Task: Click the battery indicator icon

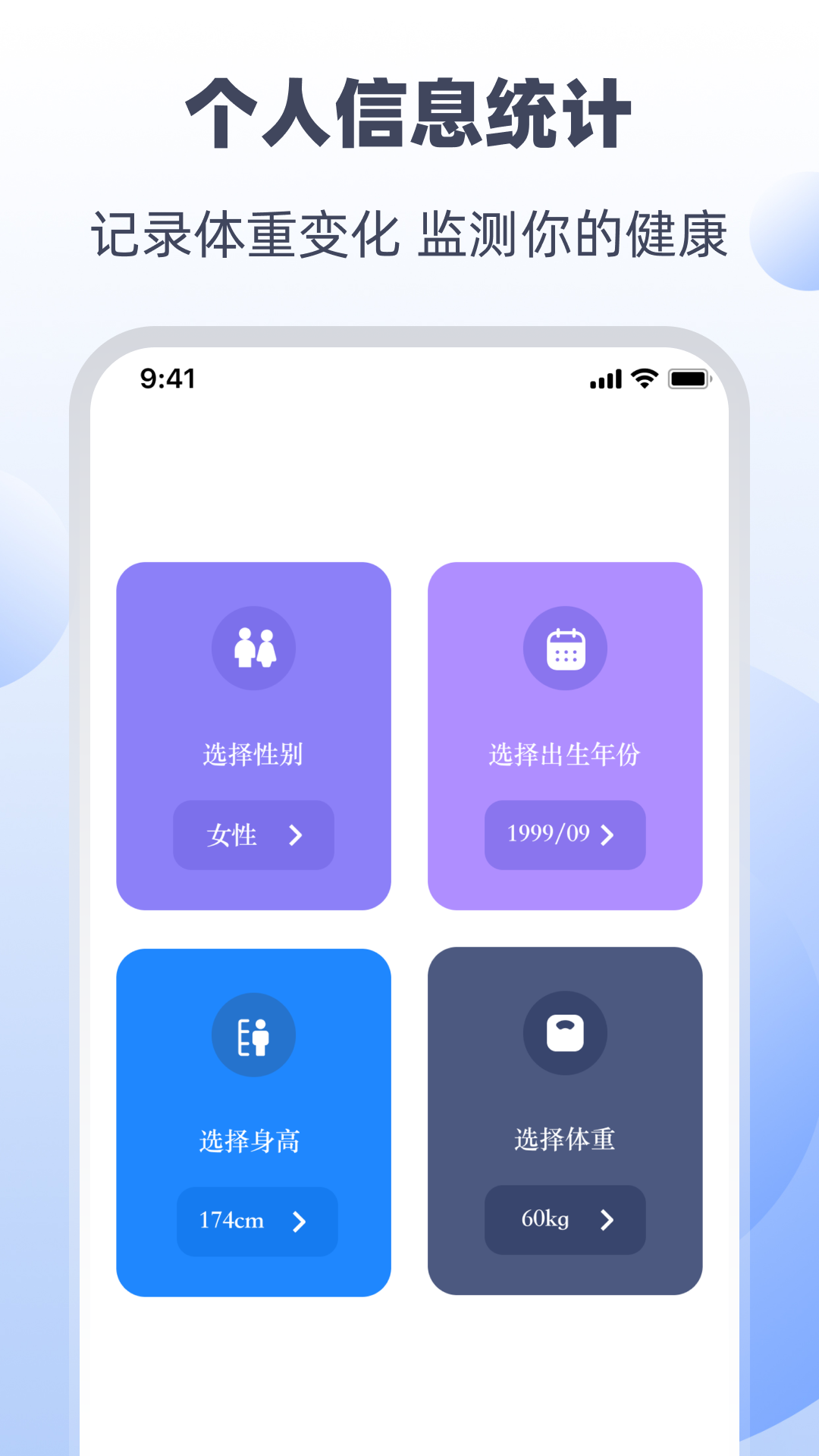Action: (689, 380)
